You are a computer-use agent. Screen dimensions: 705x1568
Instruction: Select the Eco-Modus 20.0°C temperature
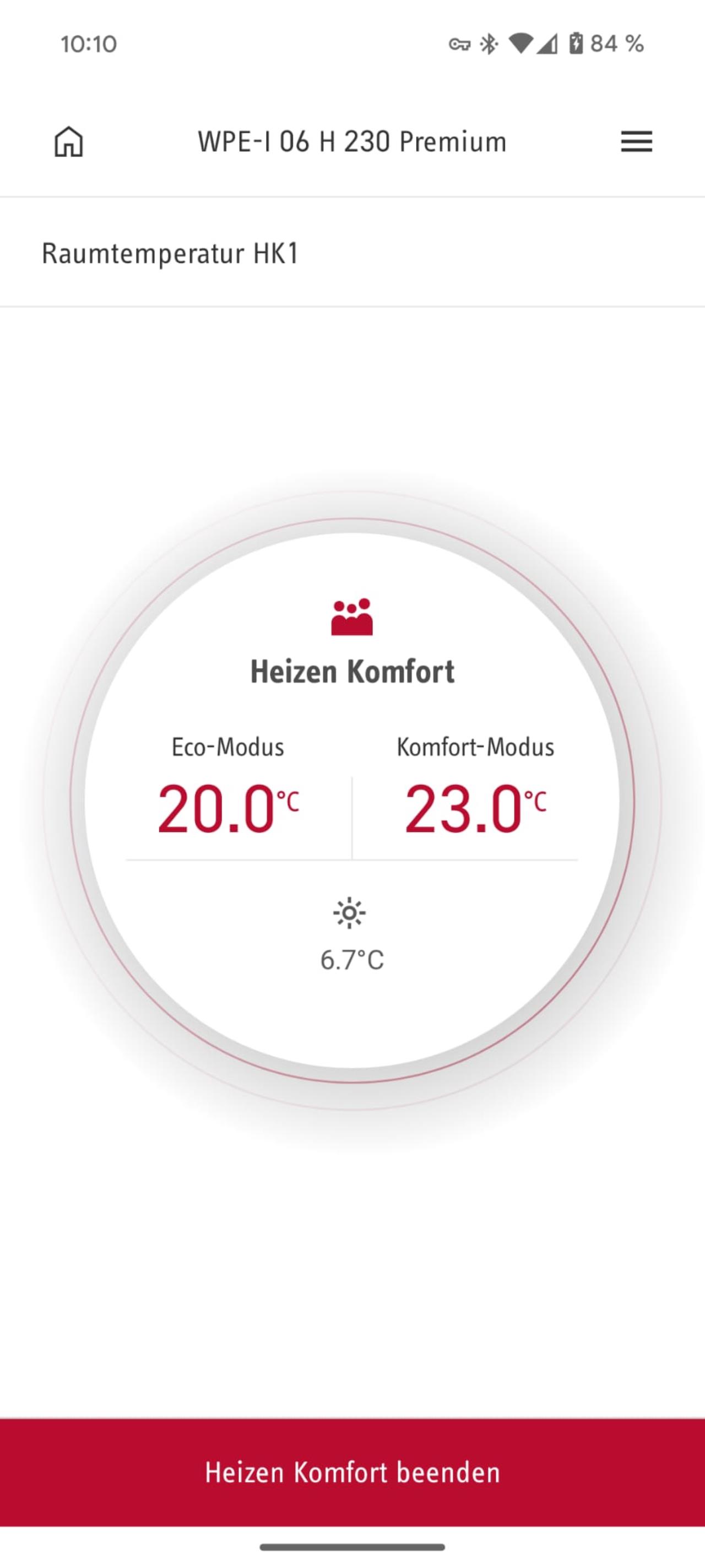228,809
